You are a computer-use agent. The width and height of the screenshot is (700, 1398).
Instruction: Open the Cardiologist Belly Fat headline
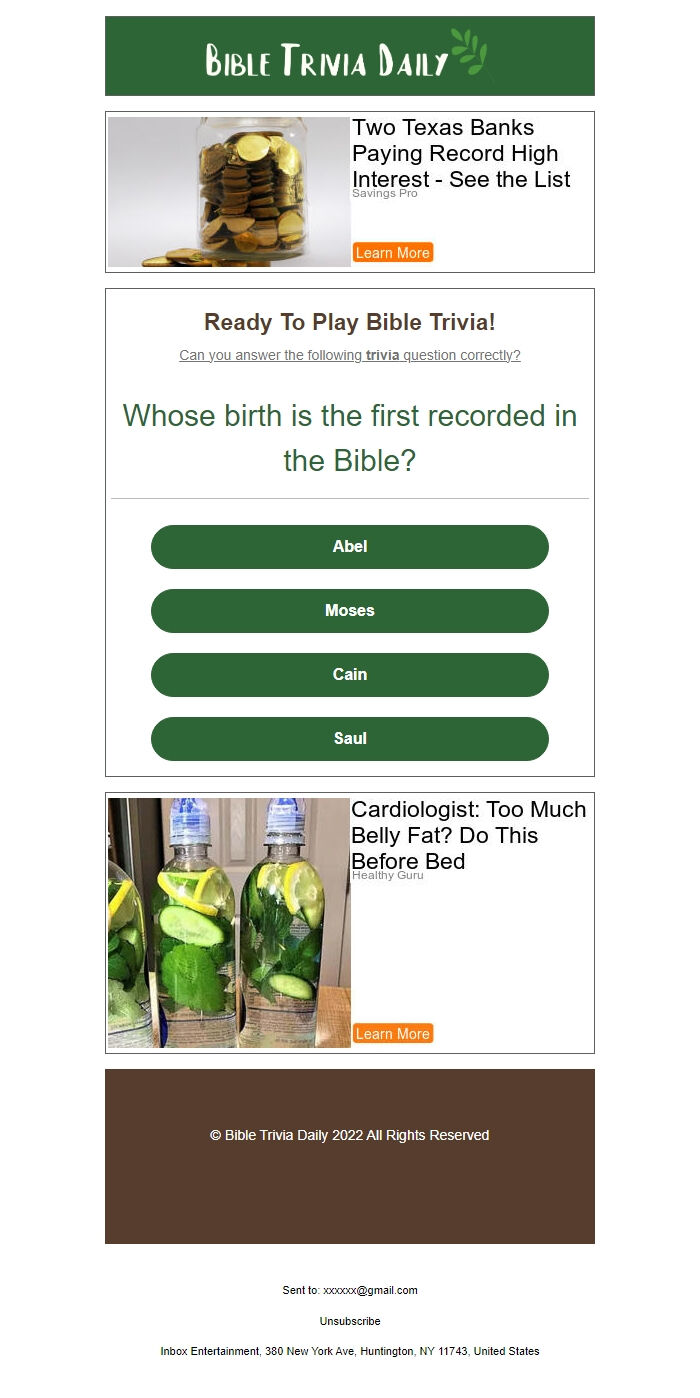(x=467, y=835)
